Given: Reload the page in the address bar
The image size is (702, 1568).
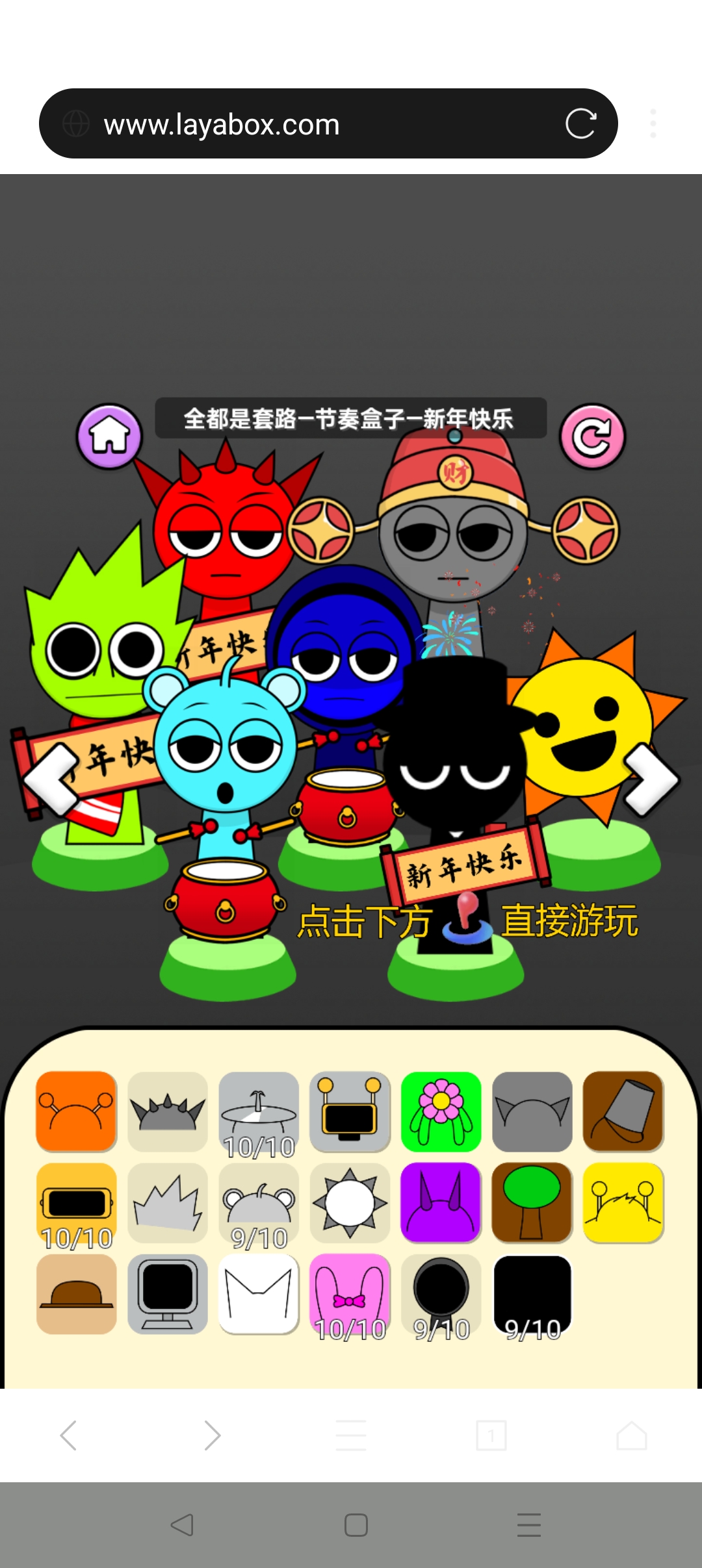Looking at the screenshot, I should coord(580,123).
